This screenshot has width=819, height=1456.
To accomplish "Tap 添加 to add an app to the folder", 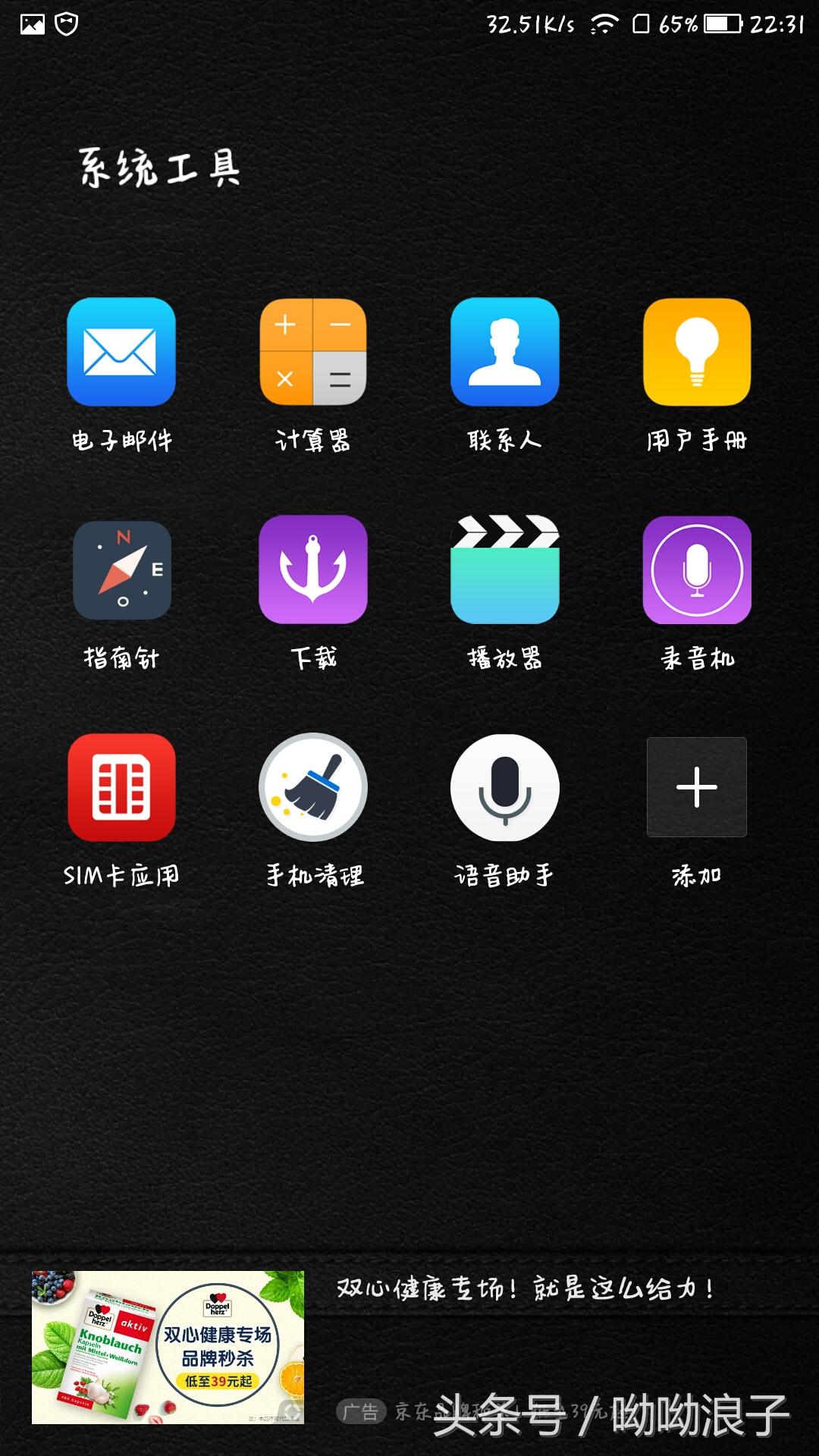I will pyautogui.click(x=697, y=787).
